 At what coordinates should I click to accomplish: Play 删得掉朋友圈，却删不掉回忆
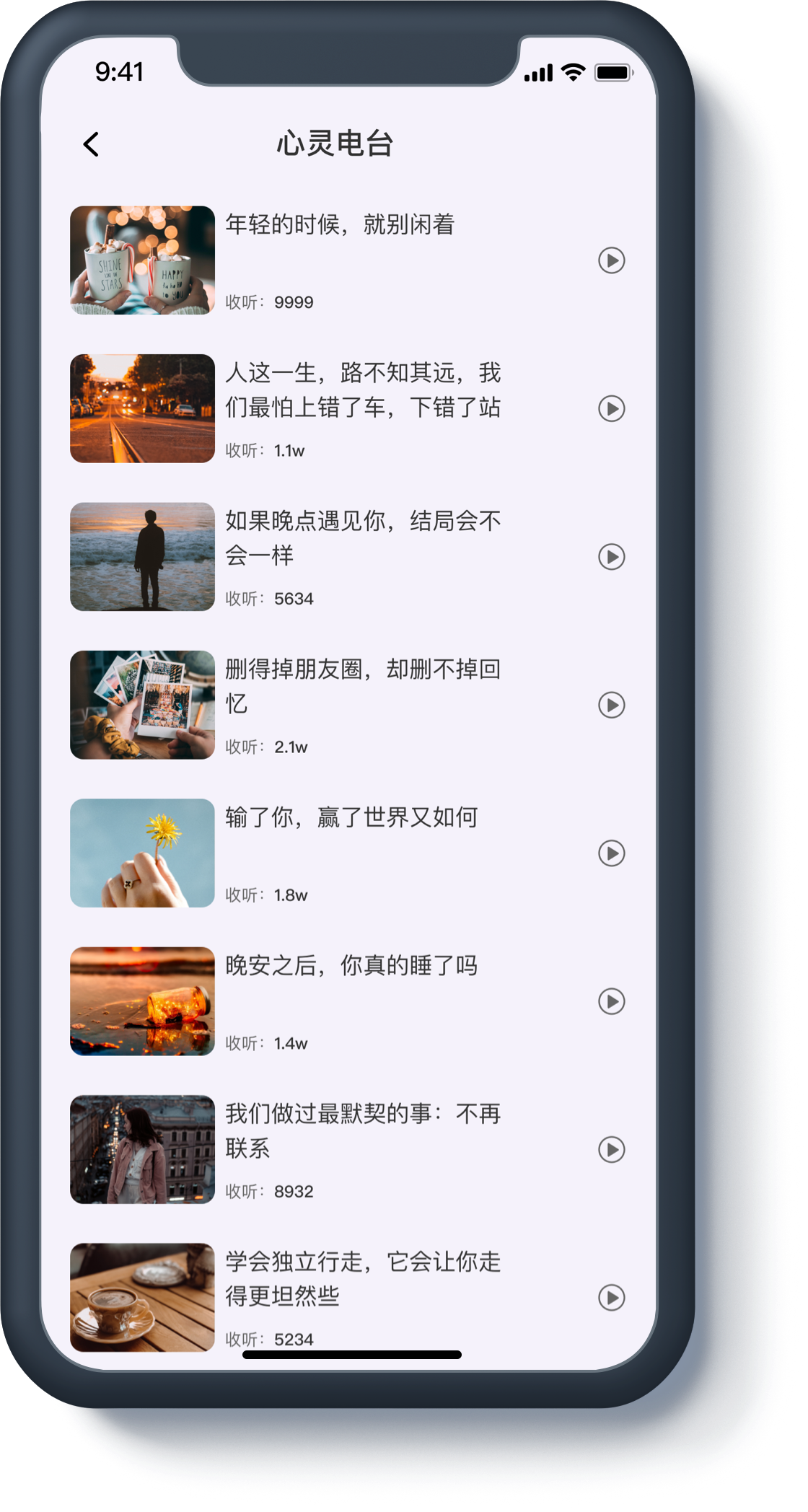tap(611, 705)
